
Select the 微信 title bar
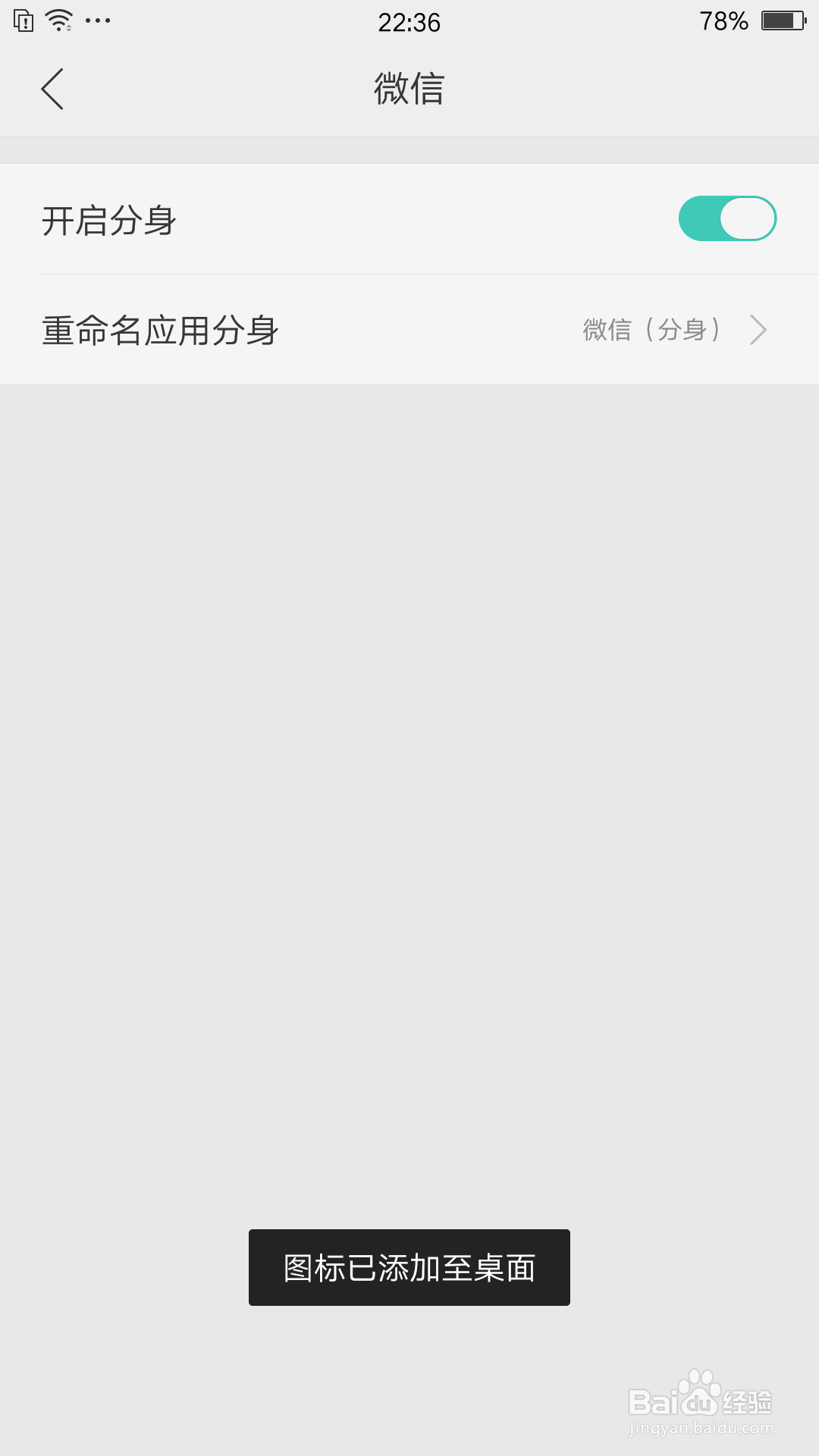[409, 89]
